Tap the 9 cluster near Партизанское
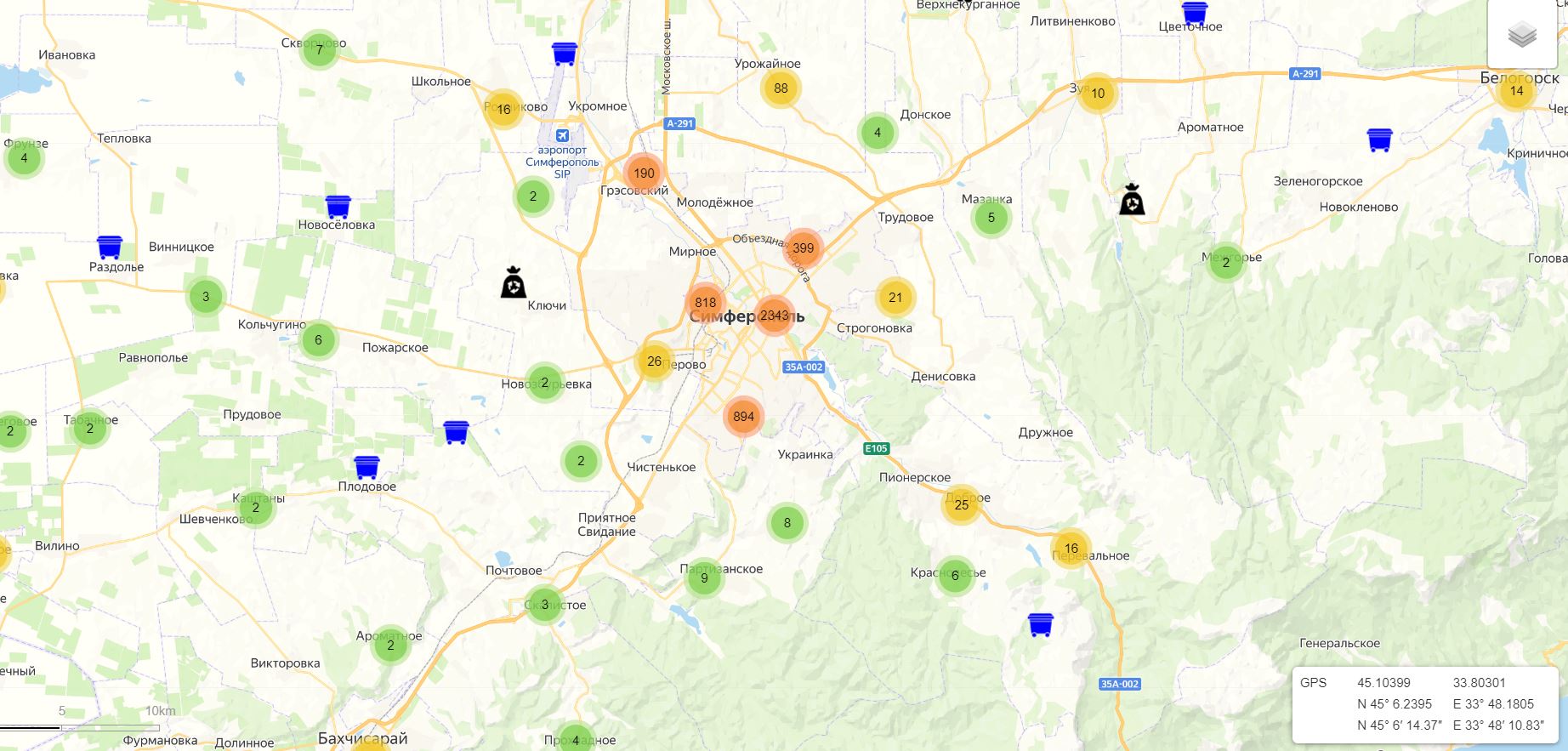This screenshot has height=751, width=1568. click(x=703, y=579)
